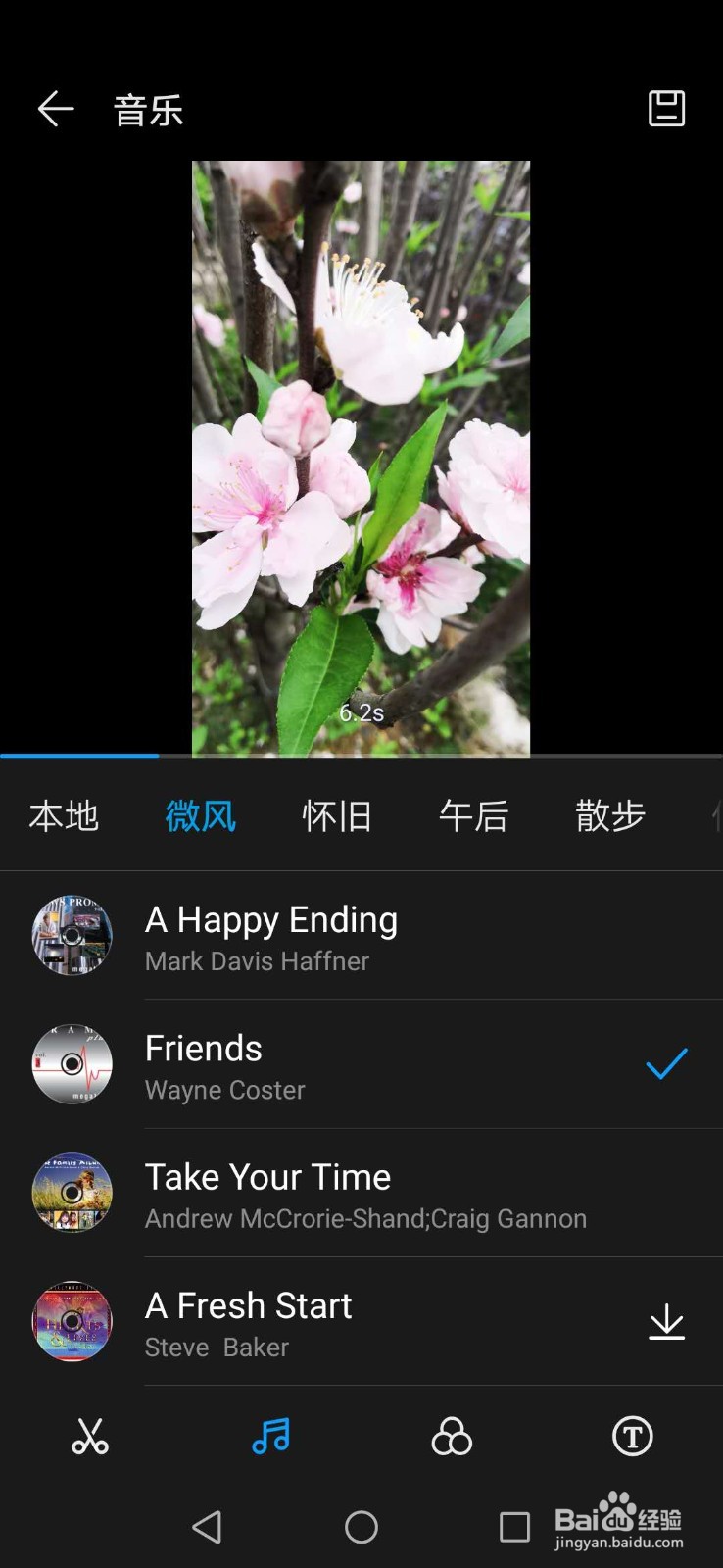Select the trim scissors tool
This screenshot has width=723, height=1568.
(90, 1437)
